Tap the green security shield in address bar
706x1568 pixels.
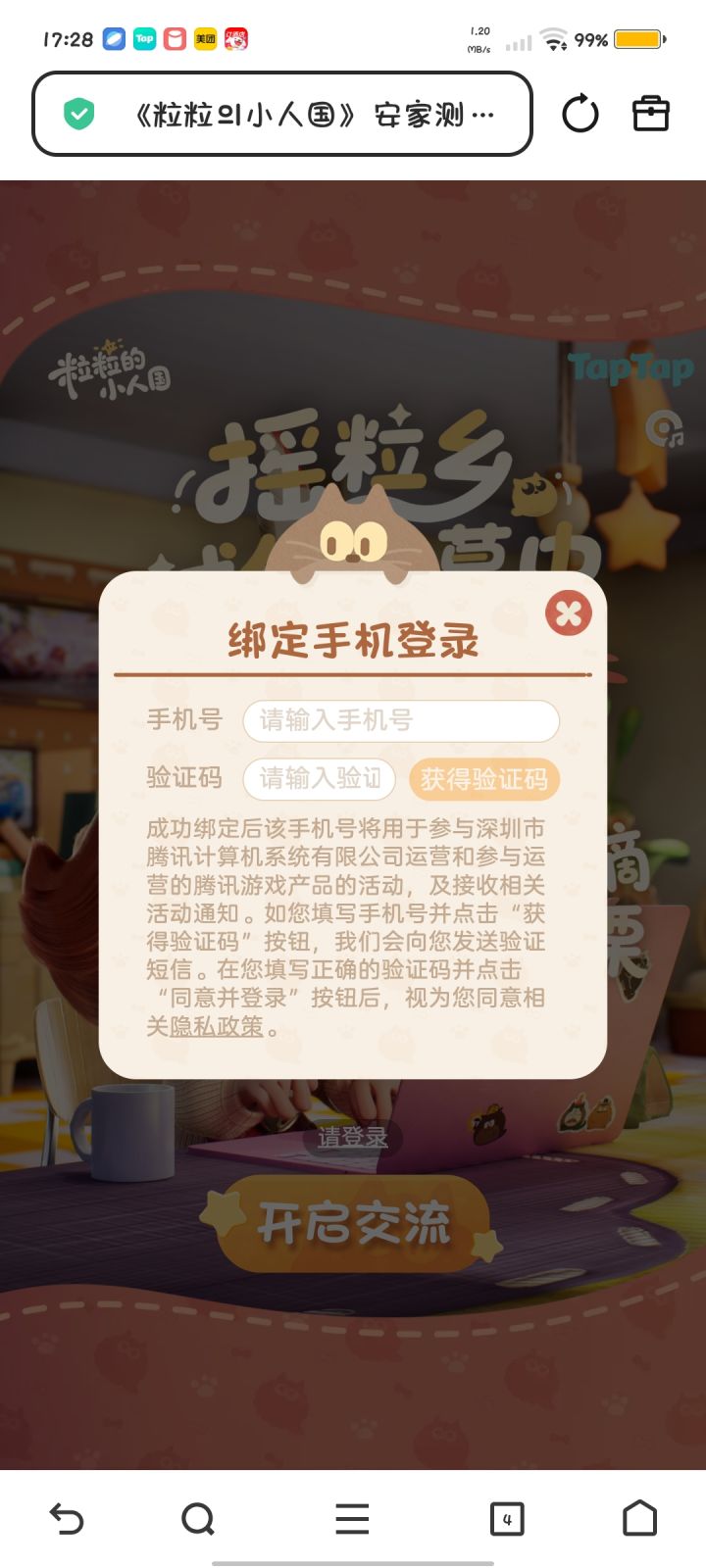click(x=76, y=113)
